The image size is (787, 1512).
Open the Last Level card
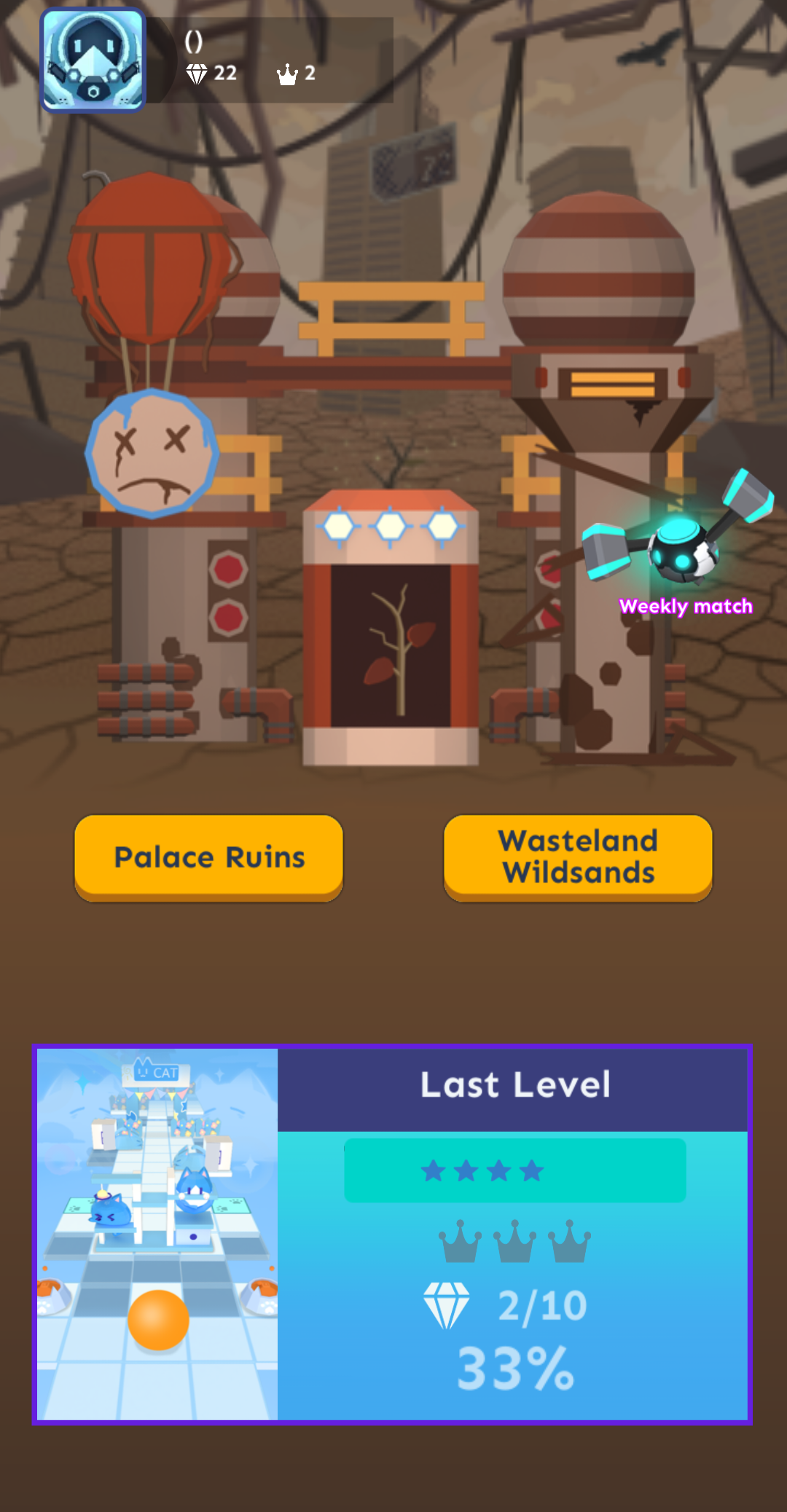[392, 1234]
